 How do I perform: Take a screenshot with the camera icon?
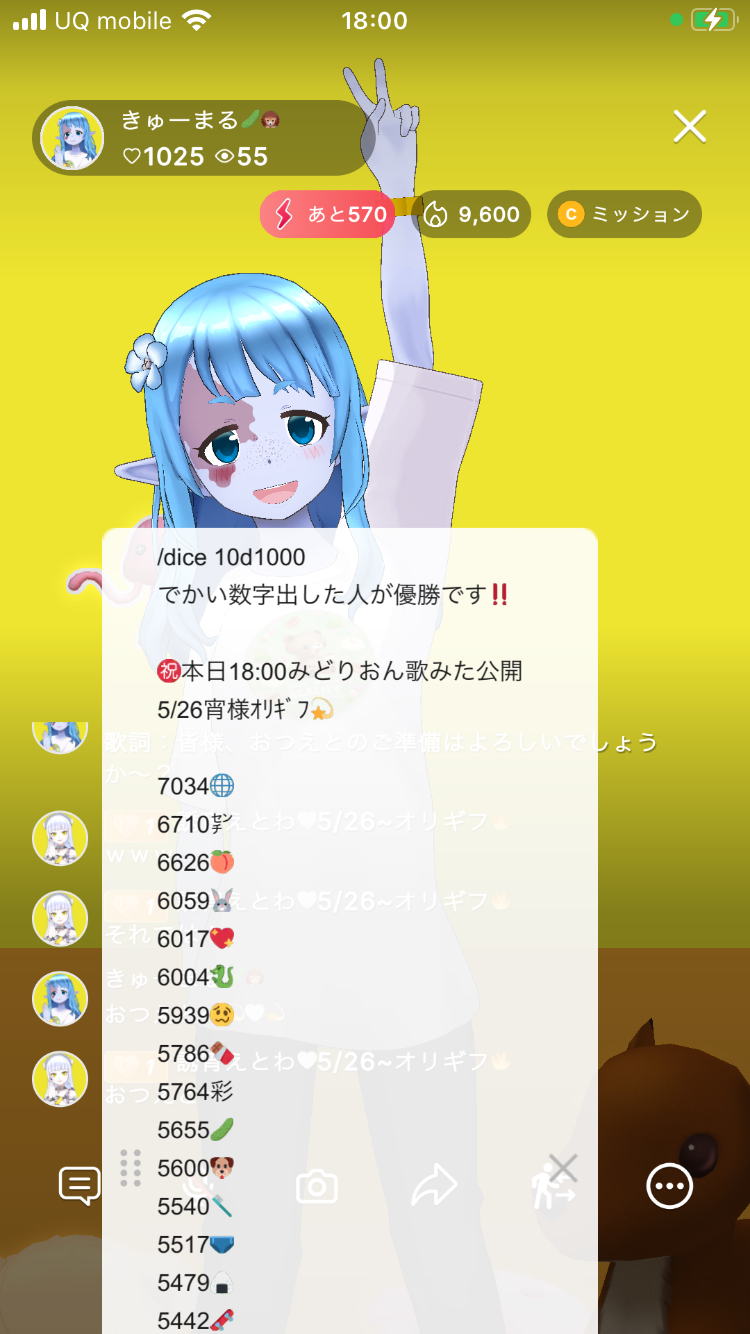click(x=317, y=1187)
